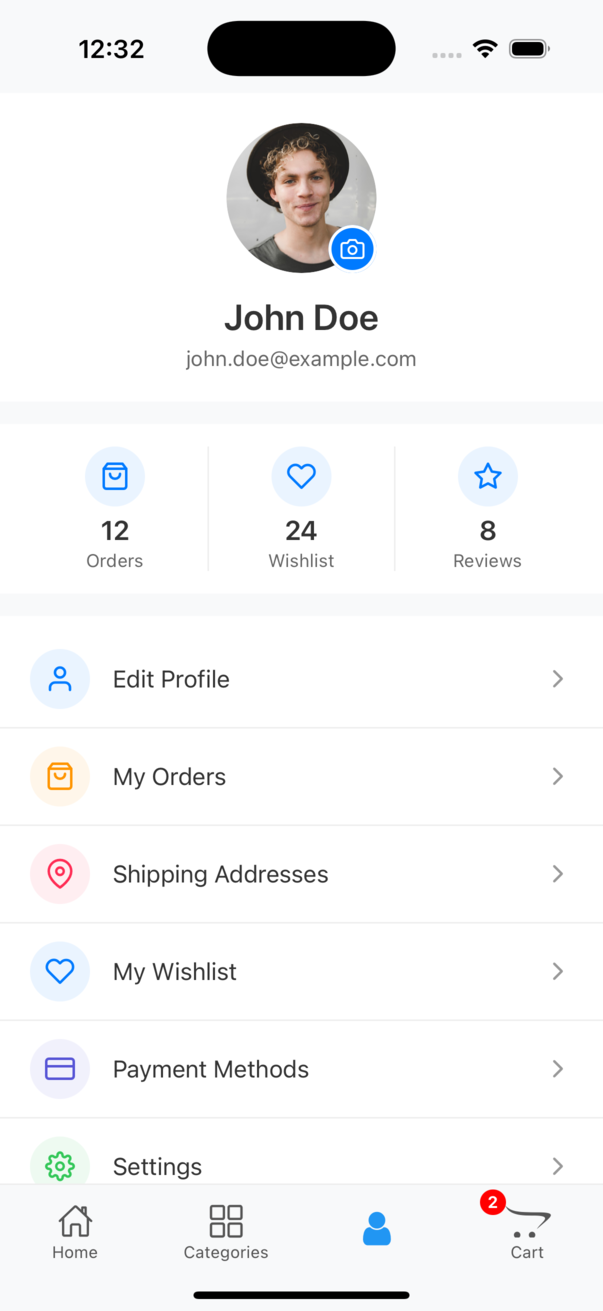This screenshot has width=603, height=1311.
Task: Open Edit Profile
Action: 300,679
